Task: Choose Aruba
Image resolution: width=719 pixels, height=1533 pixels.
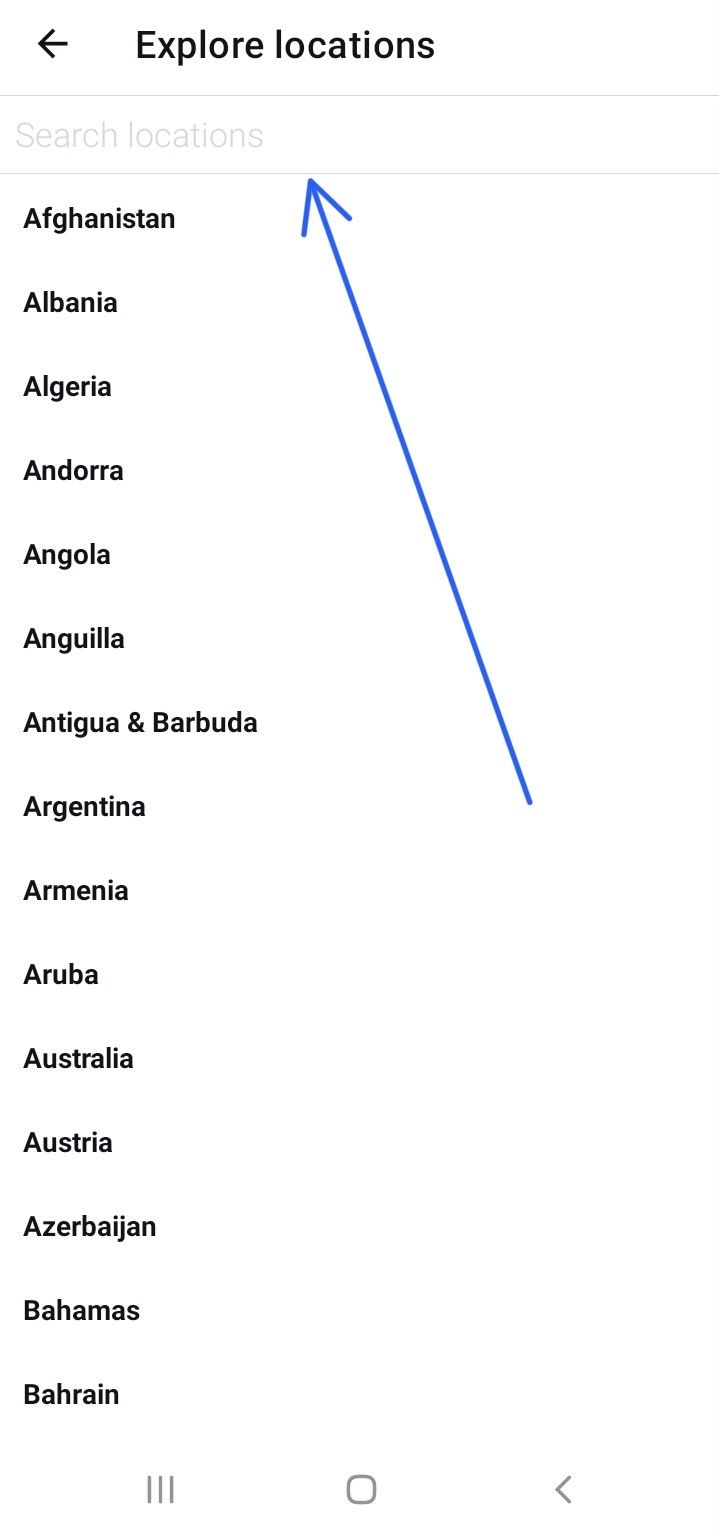Action: (61, 975)
